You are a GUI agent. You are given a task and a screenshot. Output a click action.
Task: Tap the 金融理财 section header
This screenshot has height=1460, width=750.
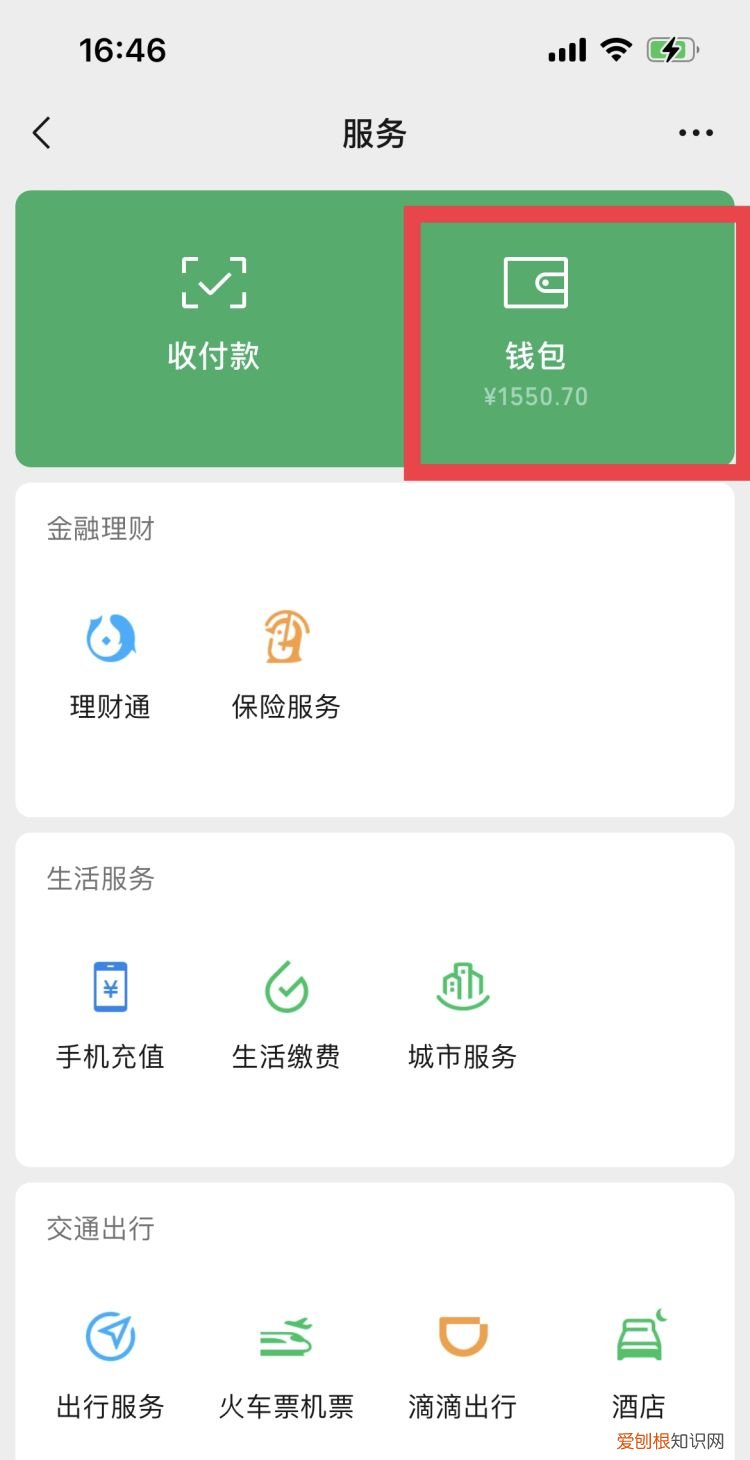pyautogui.click(x=100, y=529)
